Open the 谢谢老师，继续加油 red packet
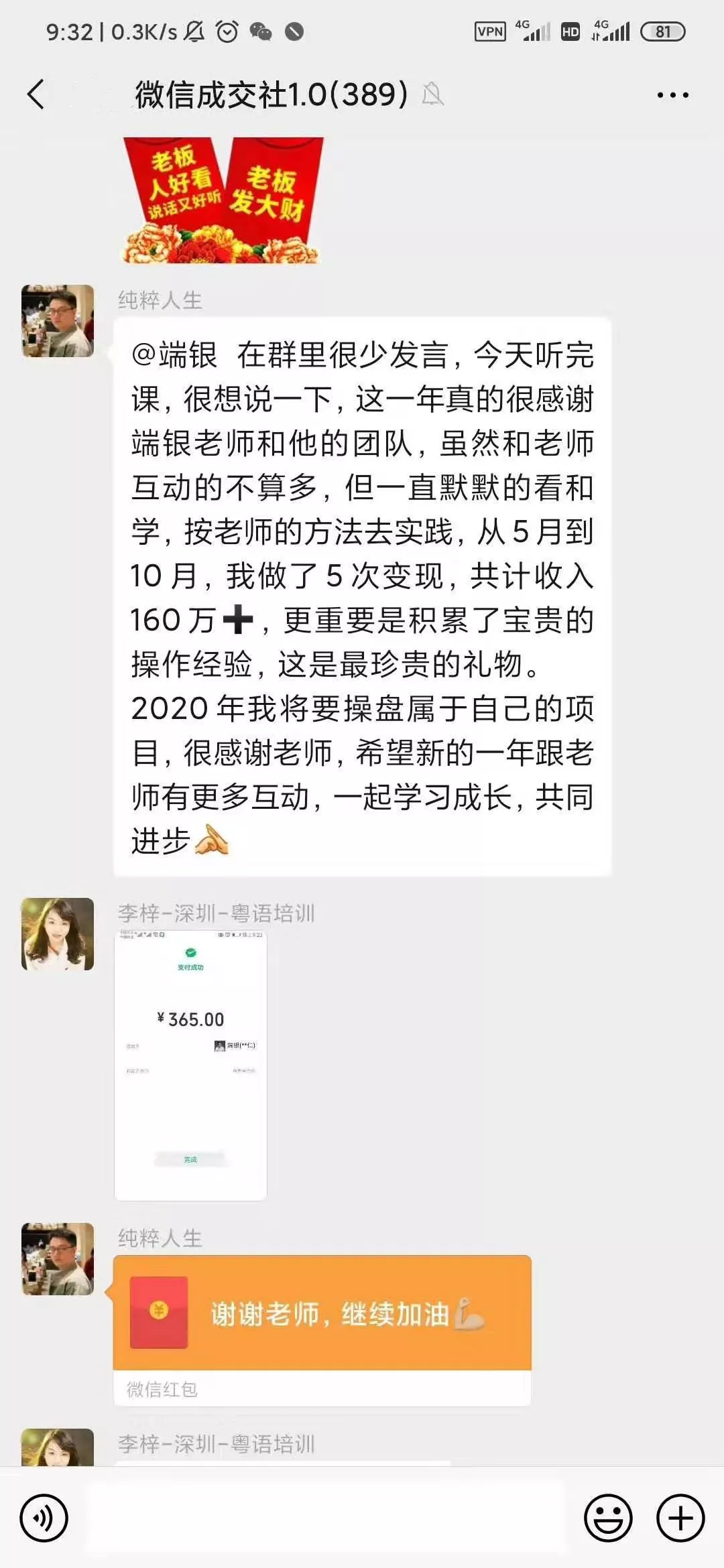This screenshot has height=1568, width=724. point(322,1313)
